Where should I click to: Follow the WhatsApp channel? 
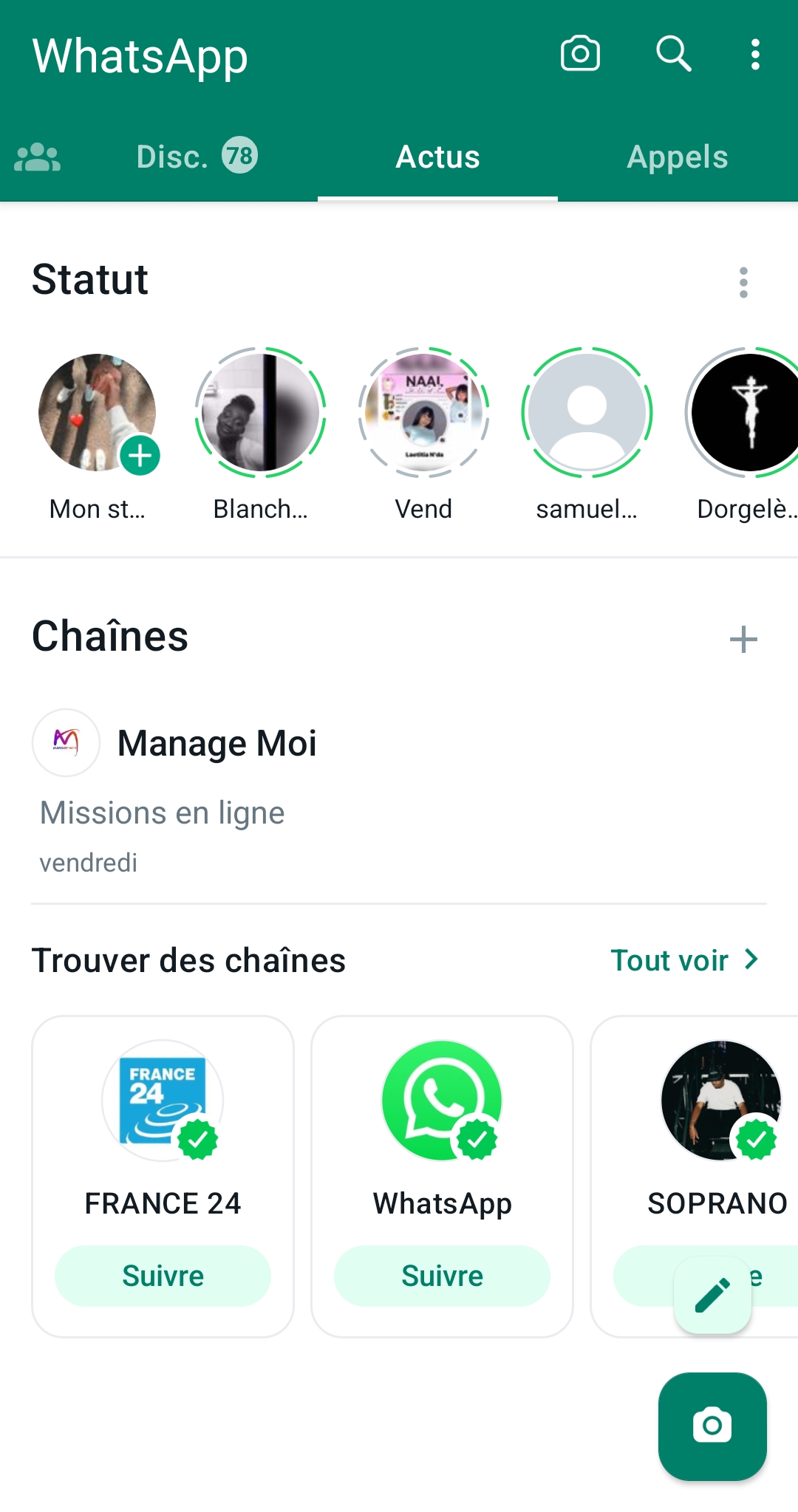[442, 1276]
